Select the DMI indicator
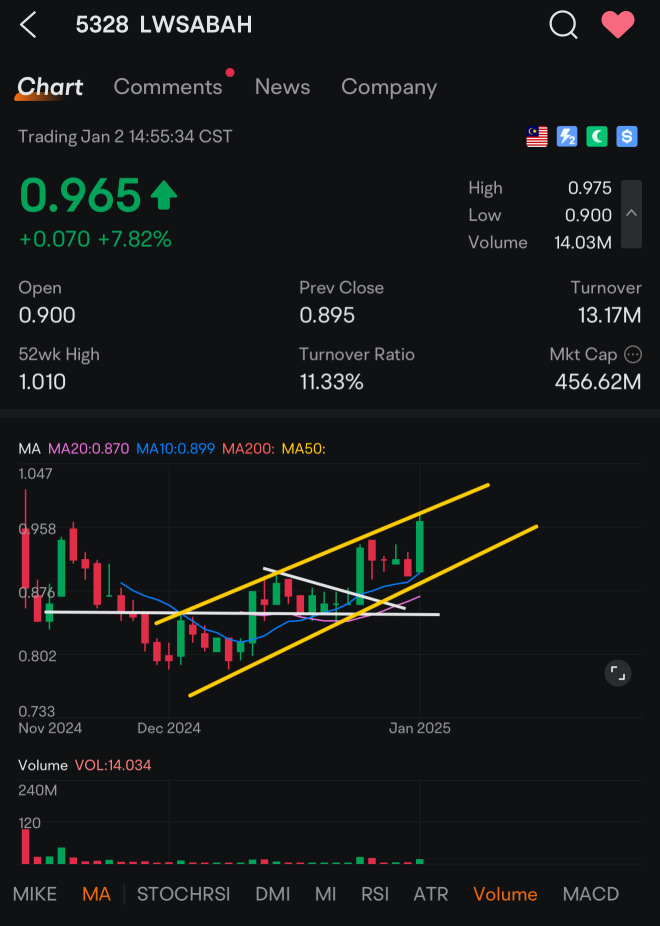 click(x=273, y=894)
